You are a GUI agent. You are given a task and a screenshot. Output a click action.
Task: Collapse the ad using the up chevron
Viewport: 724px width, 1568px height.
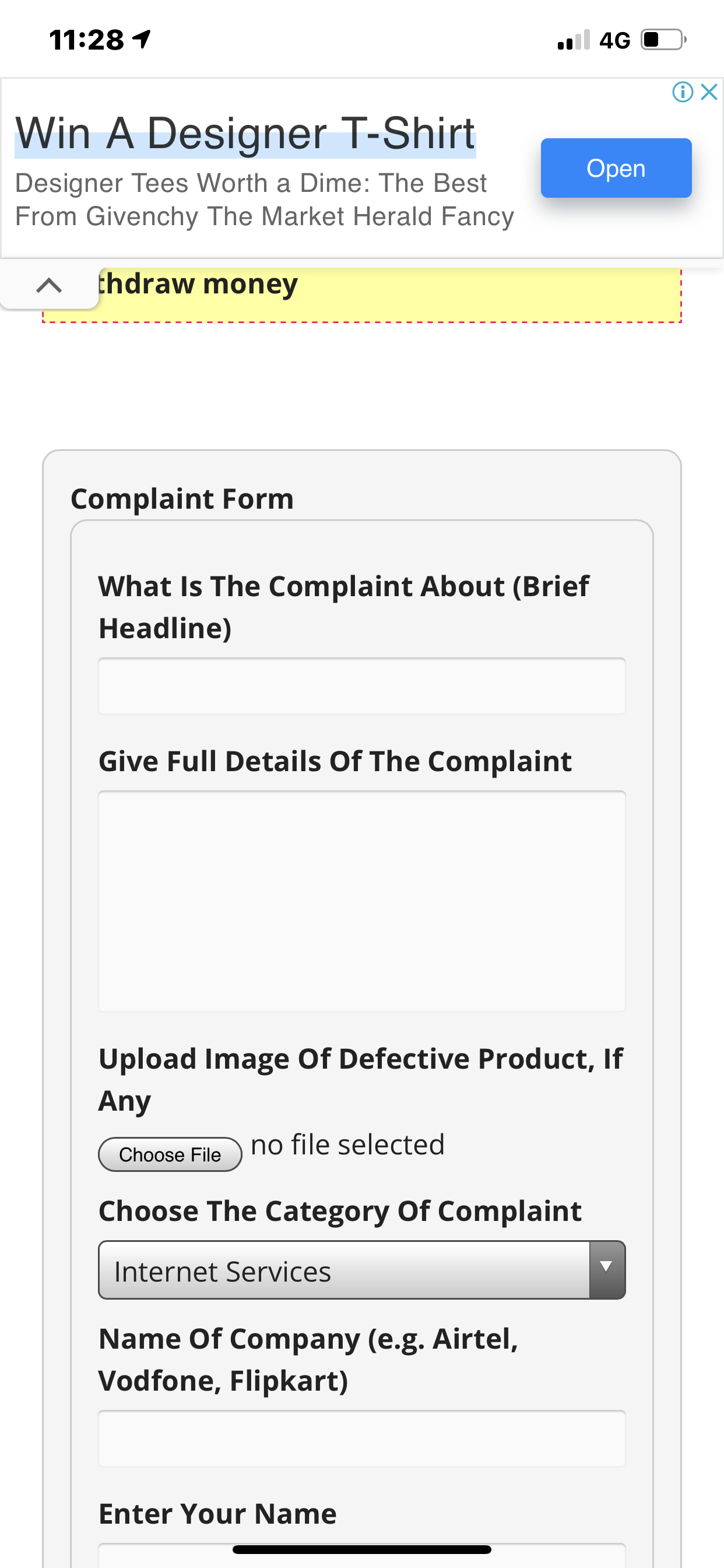[50, 285]
